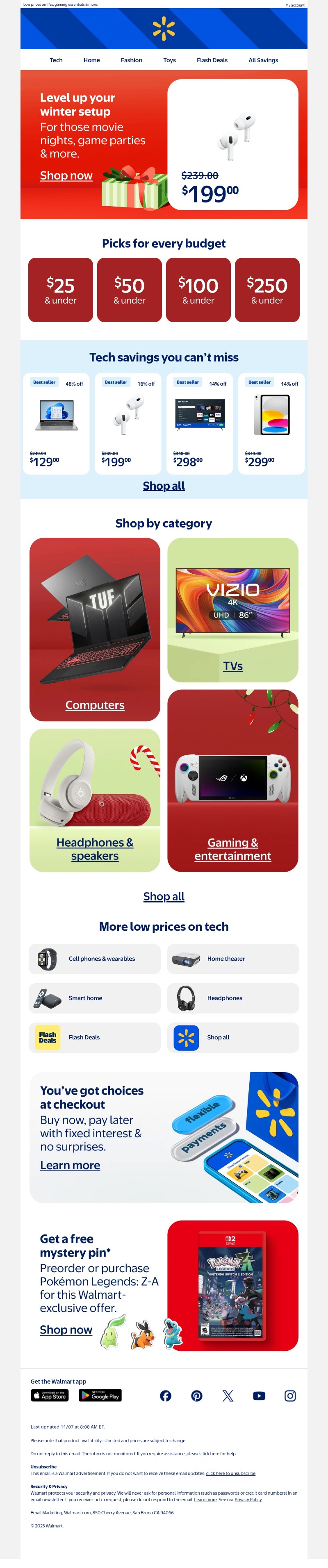Open the laptop deal priced at $129
The height and width of the screenshot is (1568, 328).
57,424
